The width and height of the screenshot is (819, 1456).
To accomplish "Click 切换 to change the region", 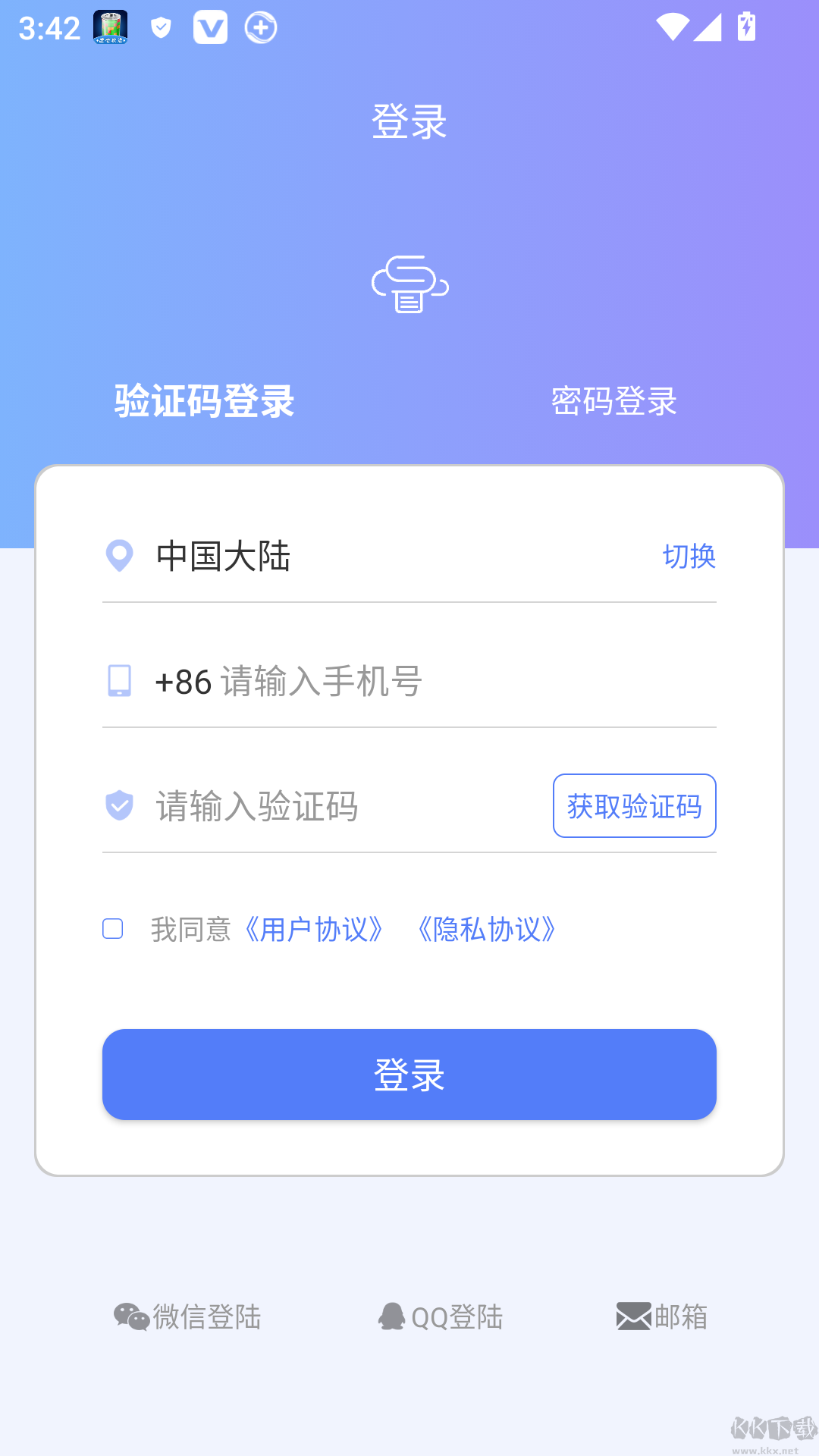I will [x=689, y=555].
